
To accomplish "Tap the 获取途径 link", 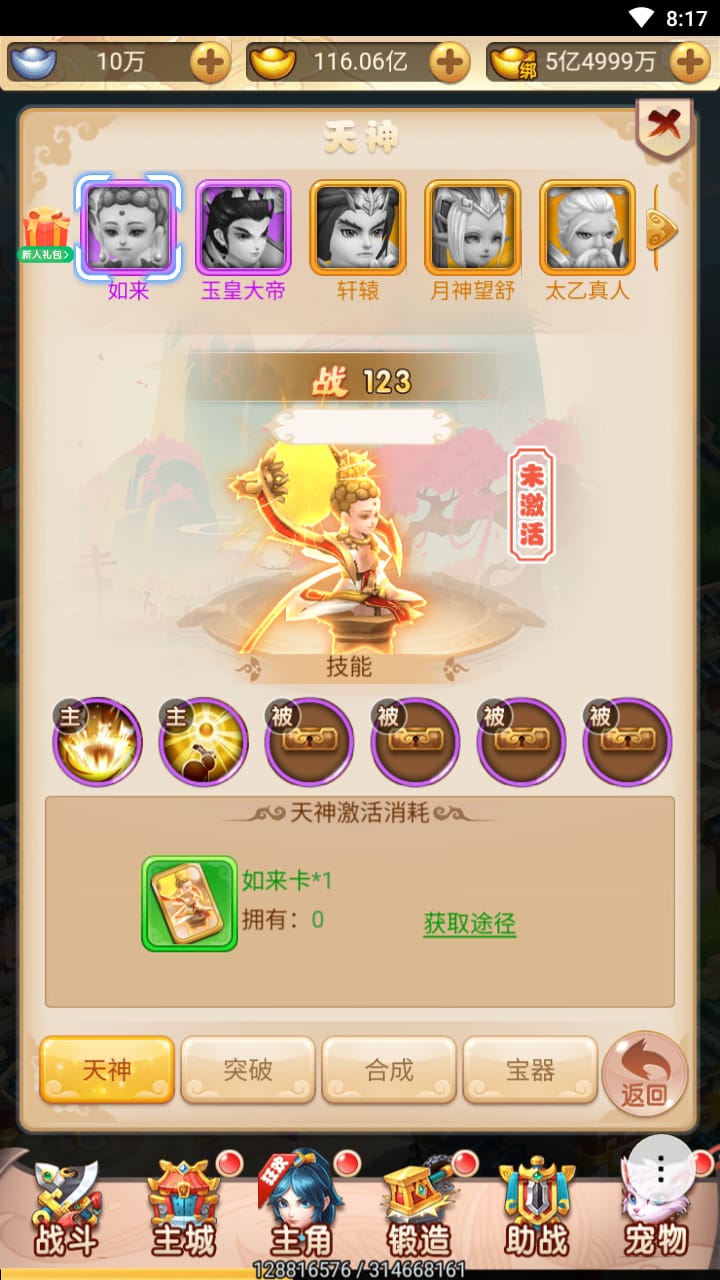I will pos(469,923).
